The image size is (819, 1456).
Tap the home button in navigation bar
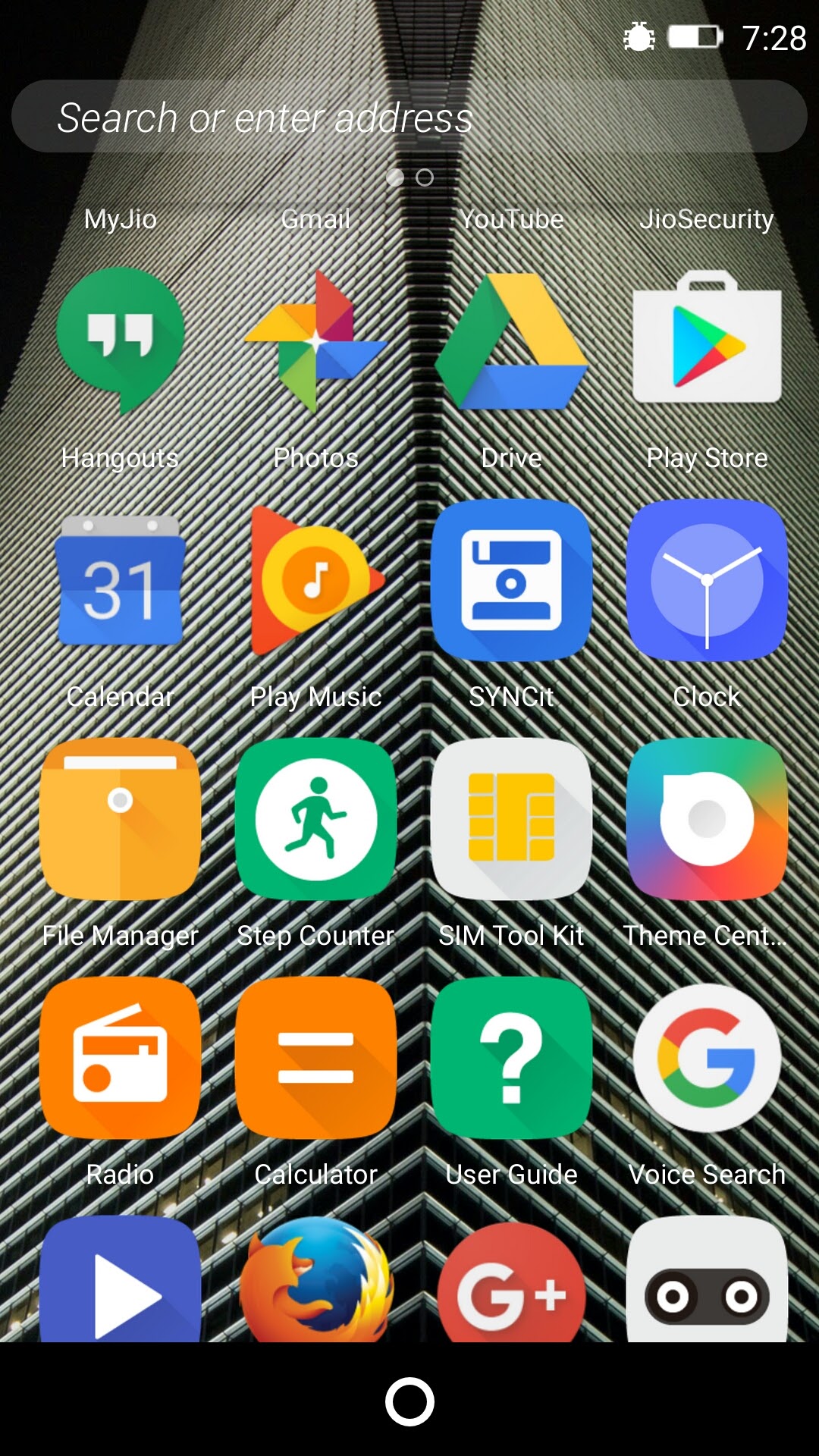(409, 1401)
